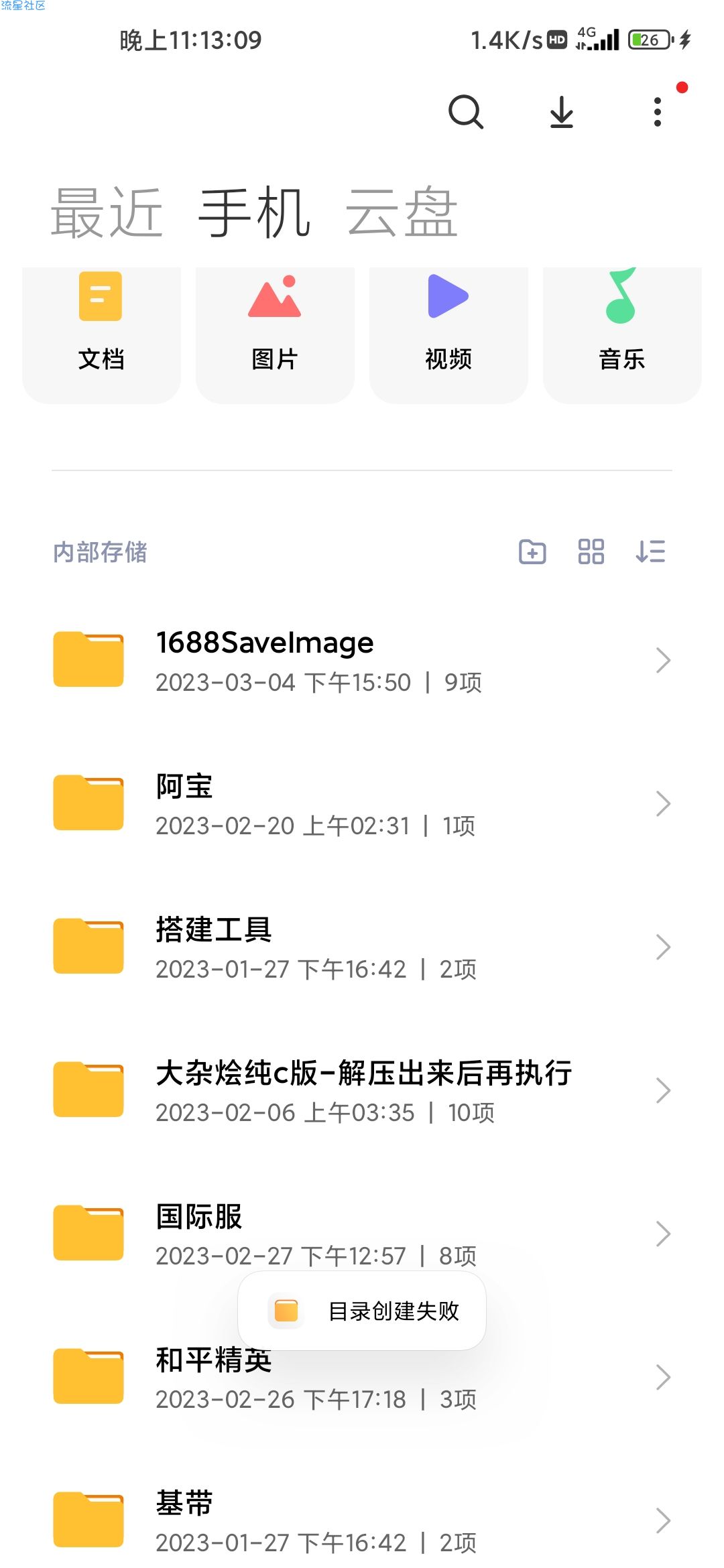The image size is (724, 1568).
Task: Switch to the 最近 tab
Action: coord(107,213)
